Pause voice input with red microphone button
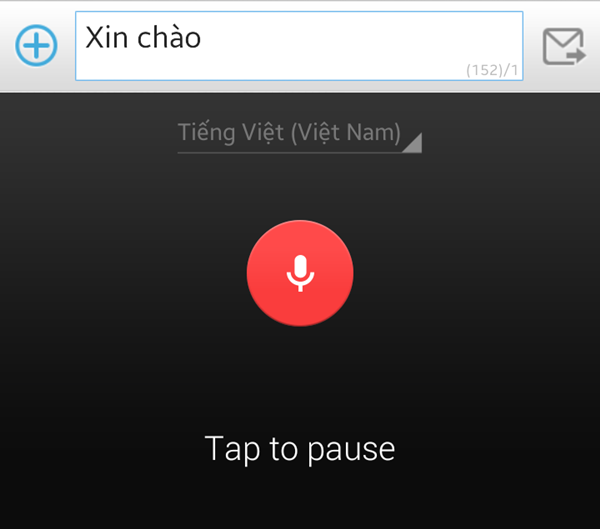 (x=300, y=273)
